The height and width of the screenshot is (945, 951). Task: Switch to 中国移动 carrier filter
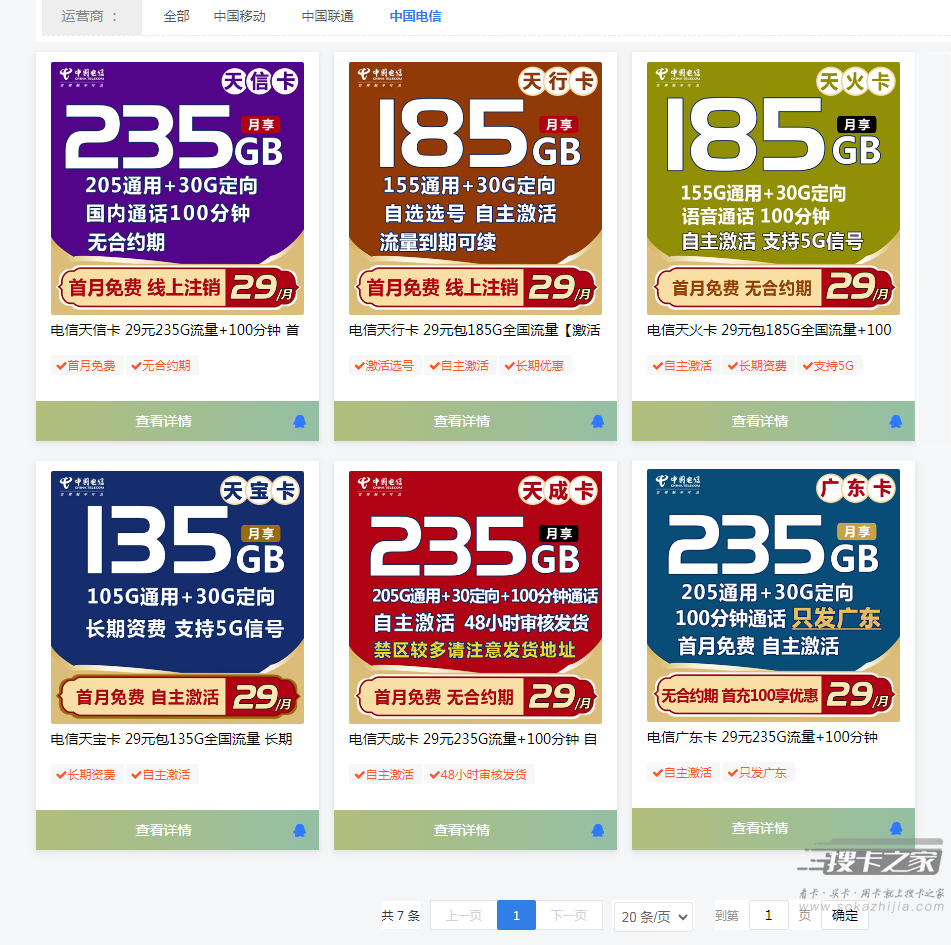[x=240, y=16]
